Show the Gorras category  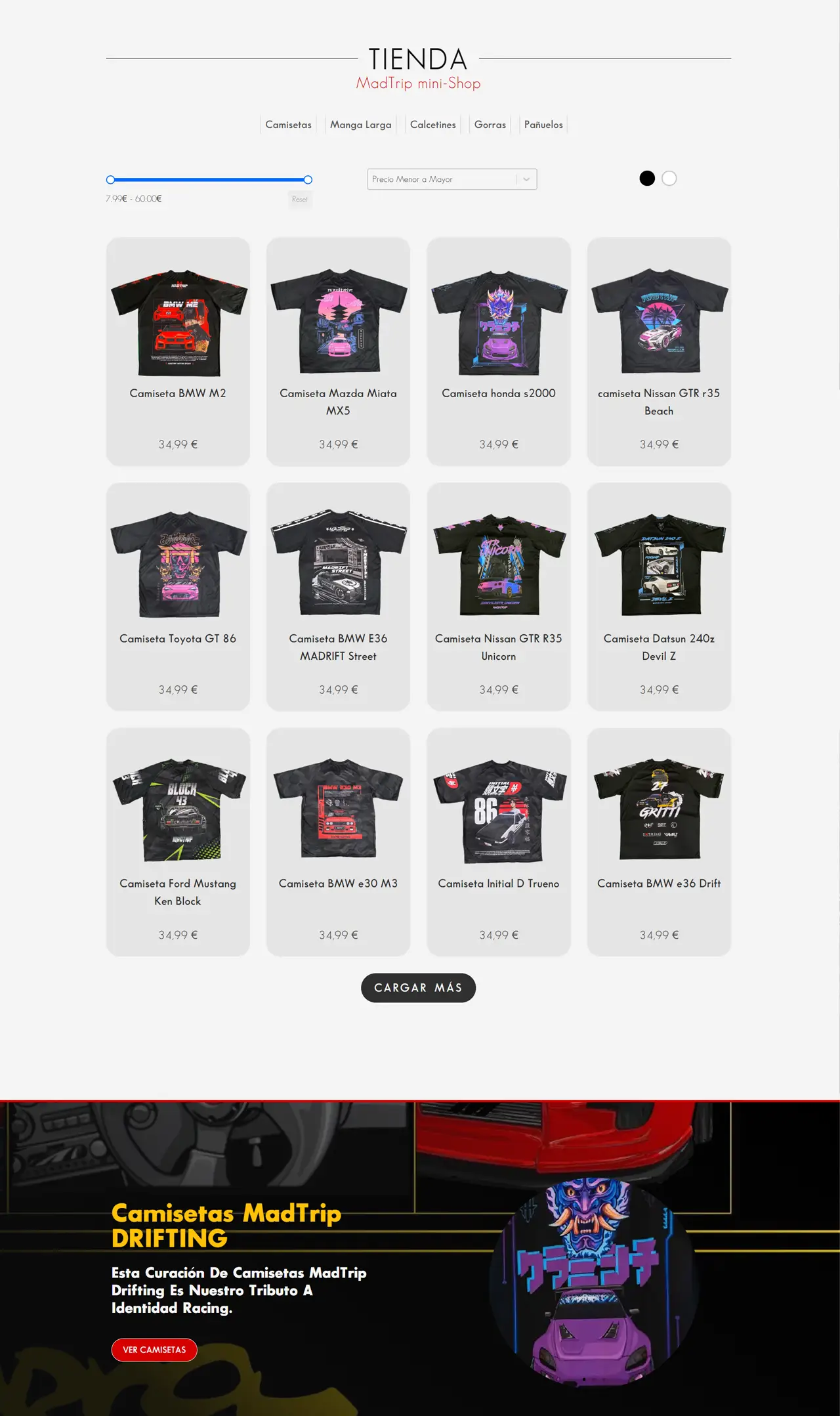tap(490, 125)
